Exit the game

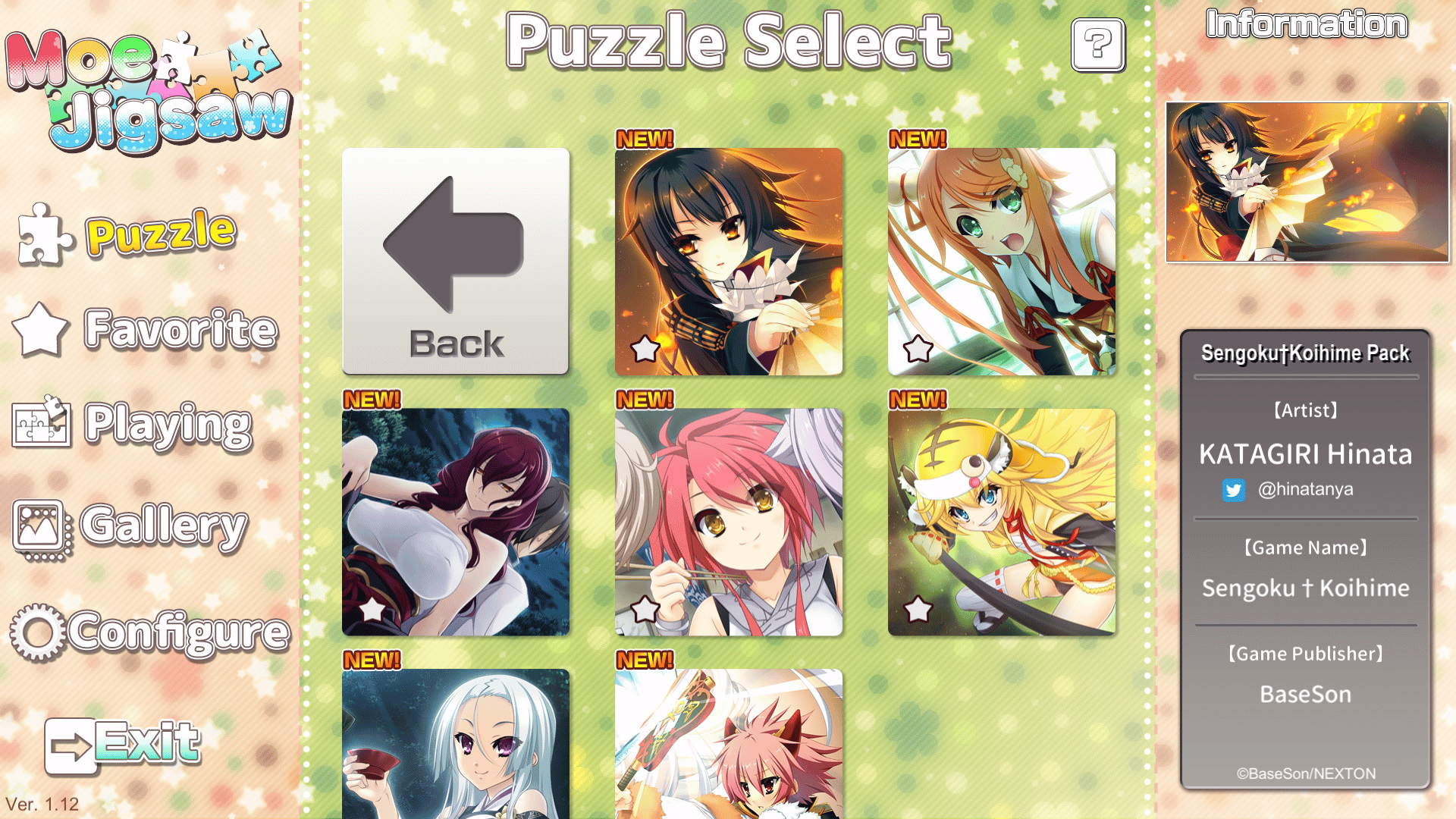pos(124,743)
